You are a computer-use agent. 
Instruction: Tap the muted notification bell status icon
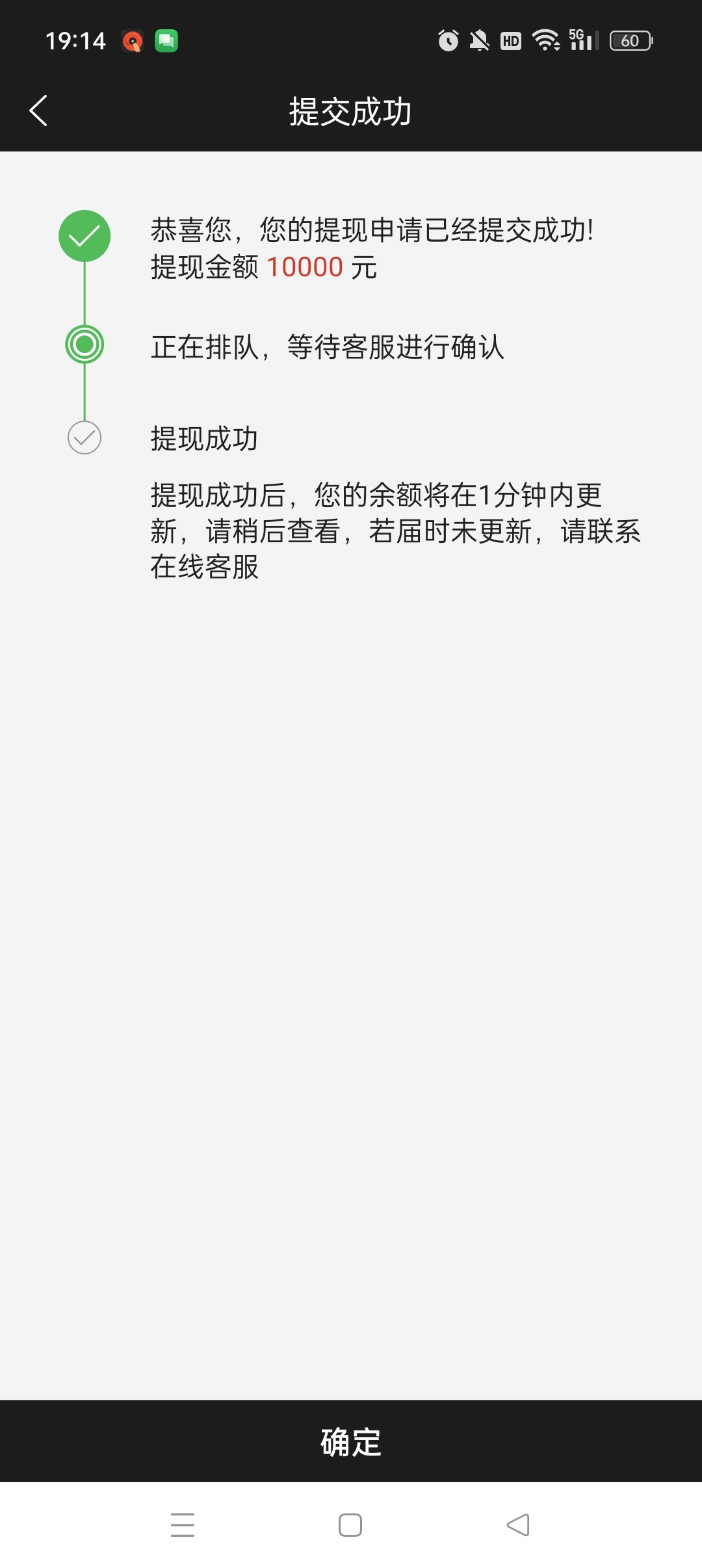(480, 40)
